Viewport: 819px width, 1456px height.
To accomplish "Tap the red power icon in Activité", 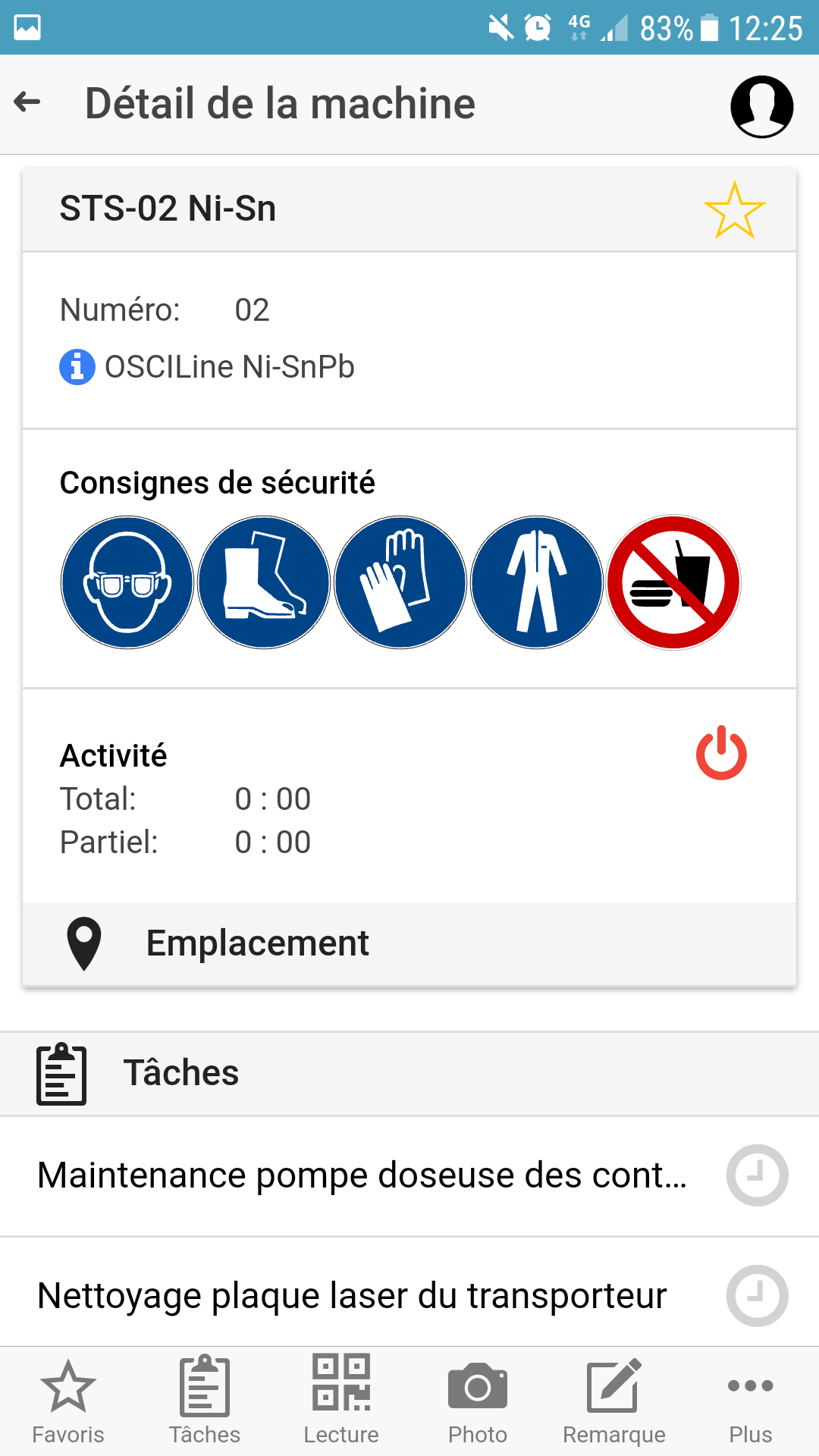I will click(721, 753).
